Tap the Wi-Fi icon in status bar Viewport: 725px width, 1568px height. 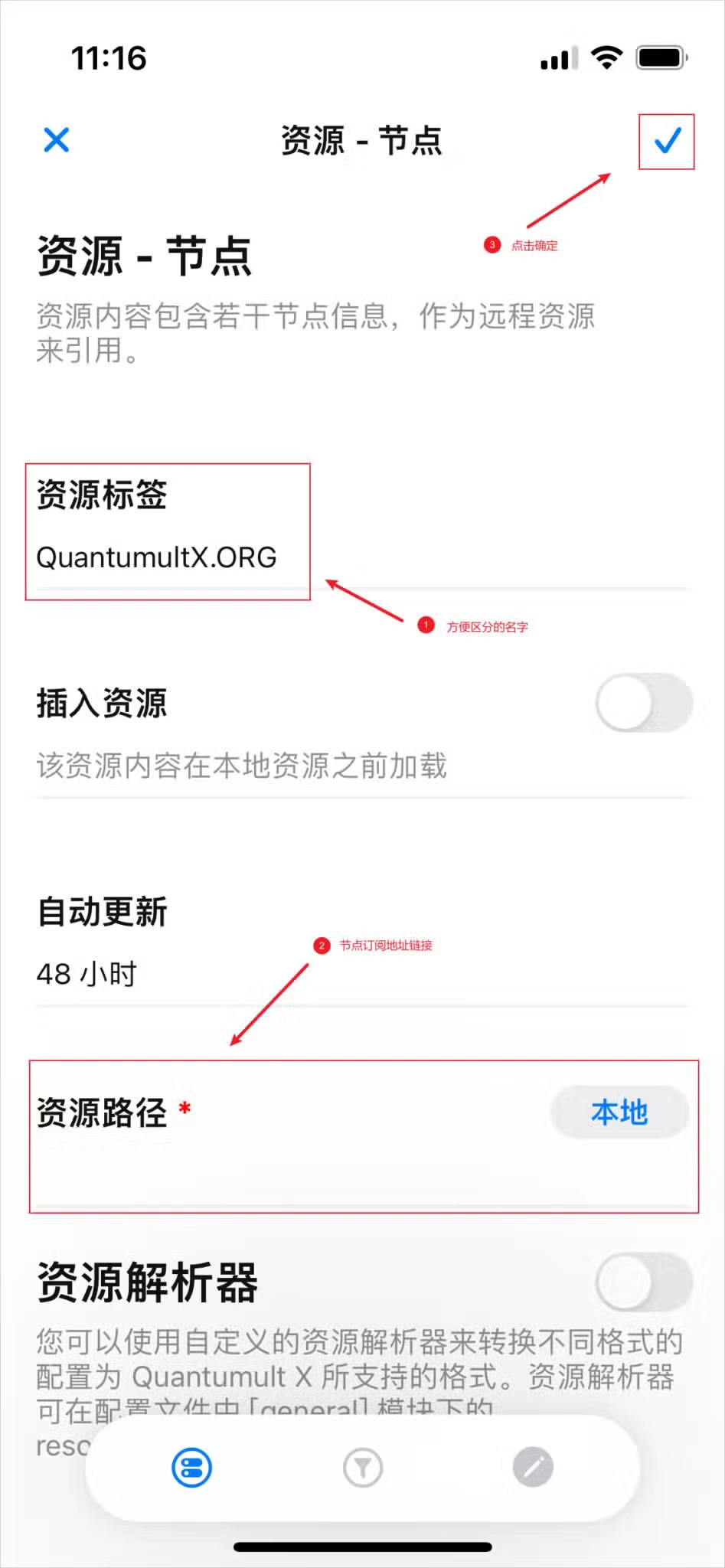tap(605, 59)
